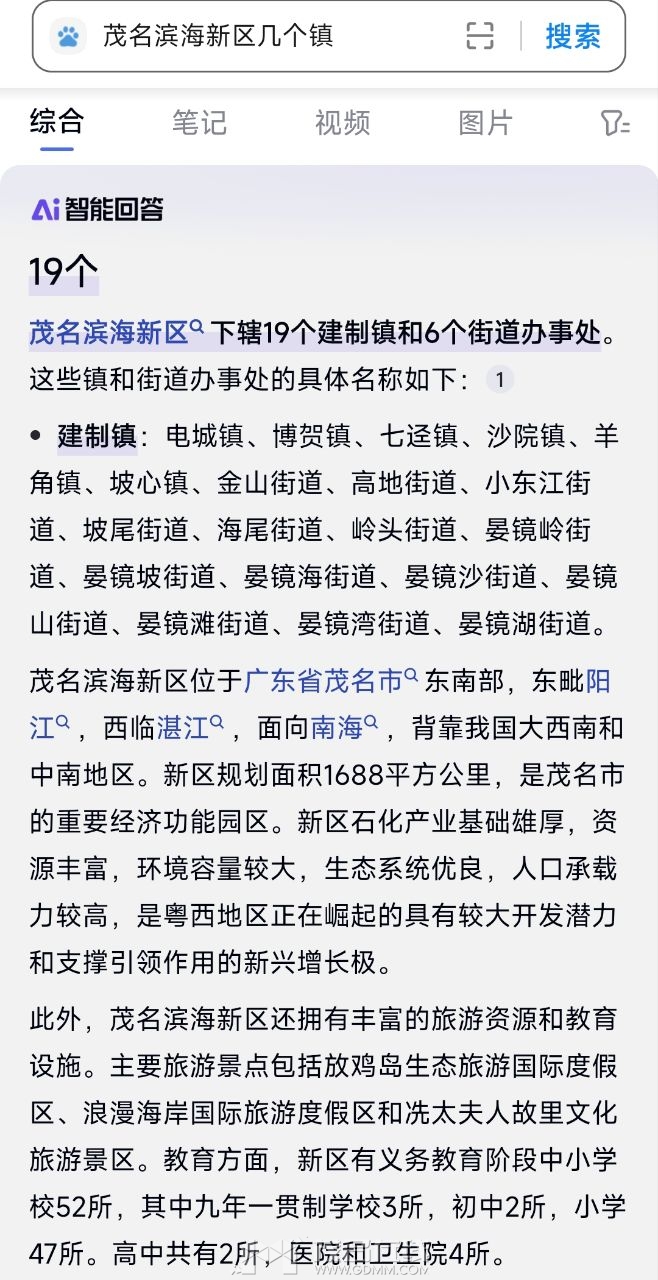Open citation reference number 1
This screenshot has width=658, height=1280.
[500, 380]
